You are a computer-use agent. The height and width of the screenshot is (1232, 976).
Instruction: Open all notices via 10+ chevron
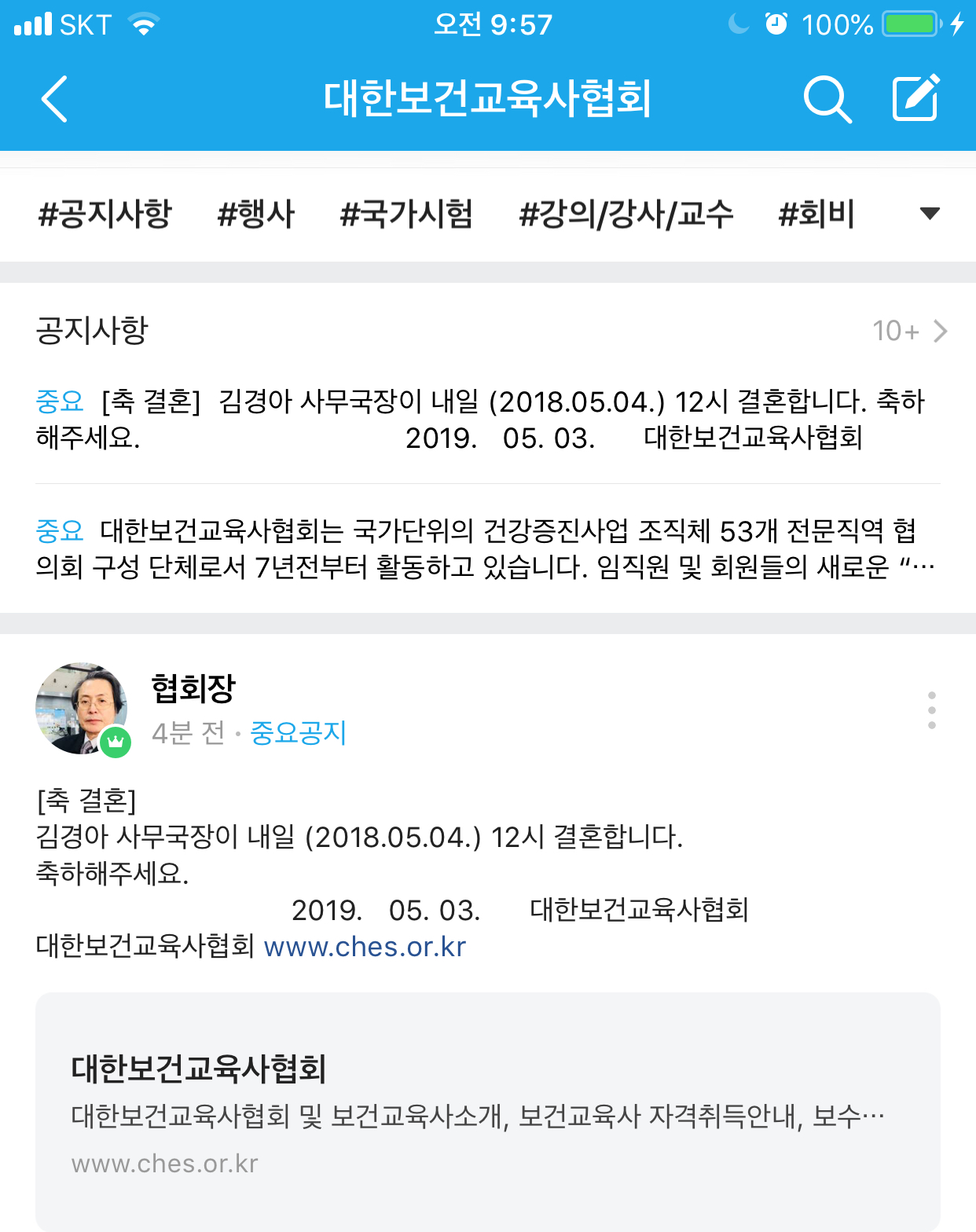click(x=910, y=332)
